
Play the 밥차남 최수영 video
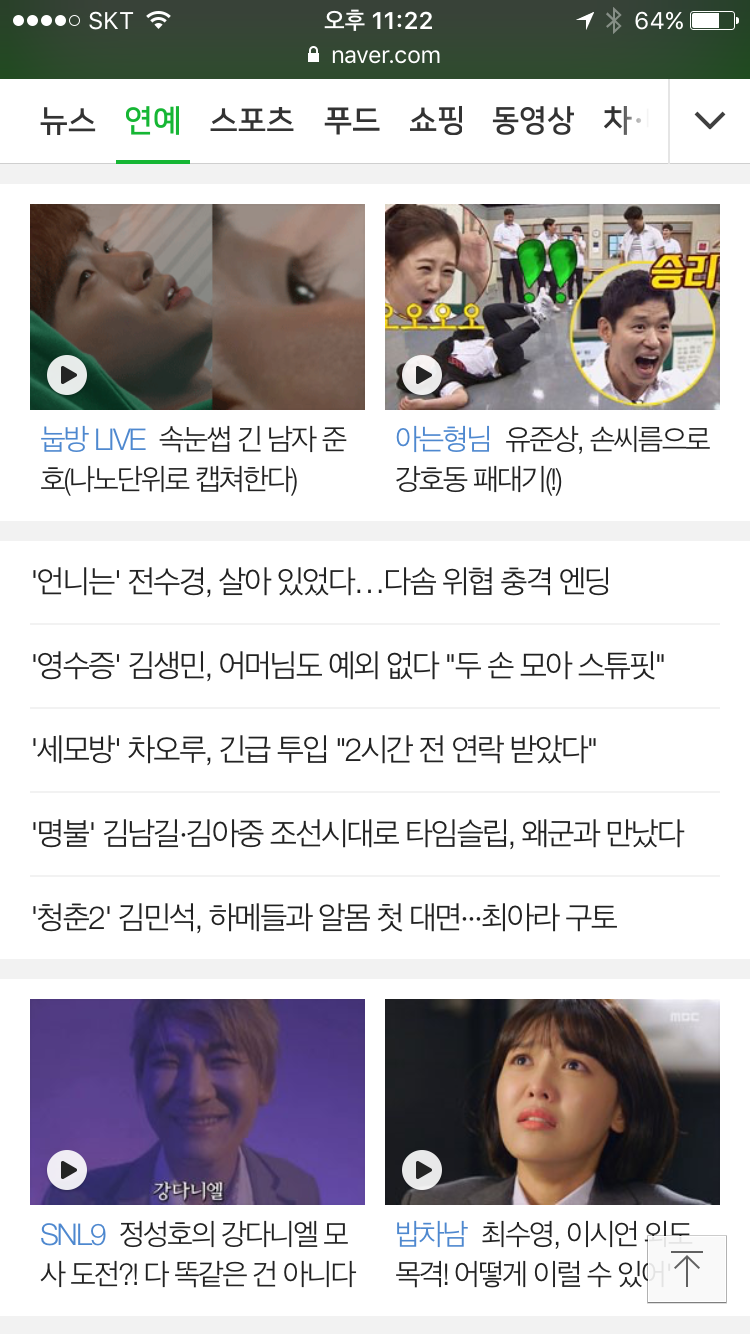(x=552, y=1102)
